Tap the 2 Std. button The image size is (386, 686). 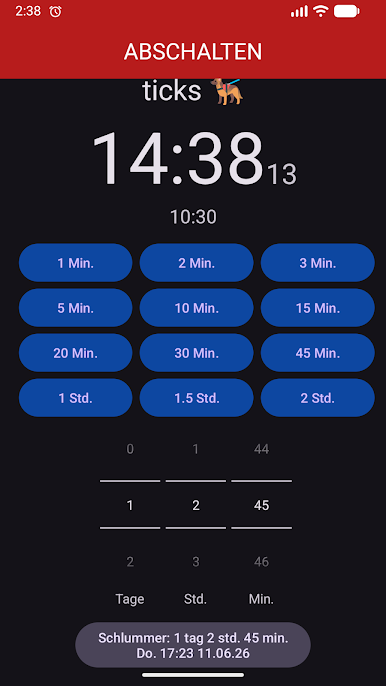(x=318, y=398)
